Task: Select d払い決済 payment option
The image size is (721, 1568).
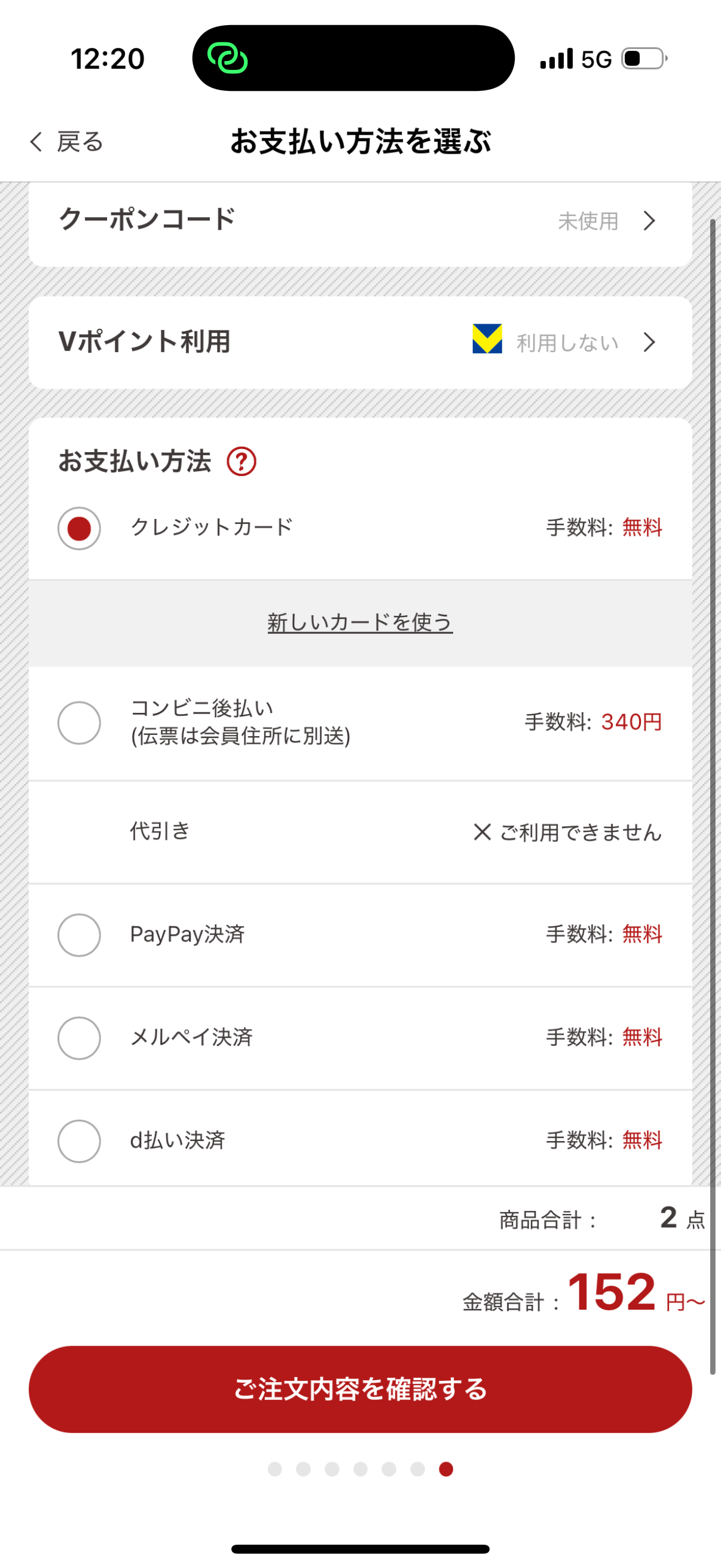Action: (x=360, y=1140)
